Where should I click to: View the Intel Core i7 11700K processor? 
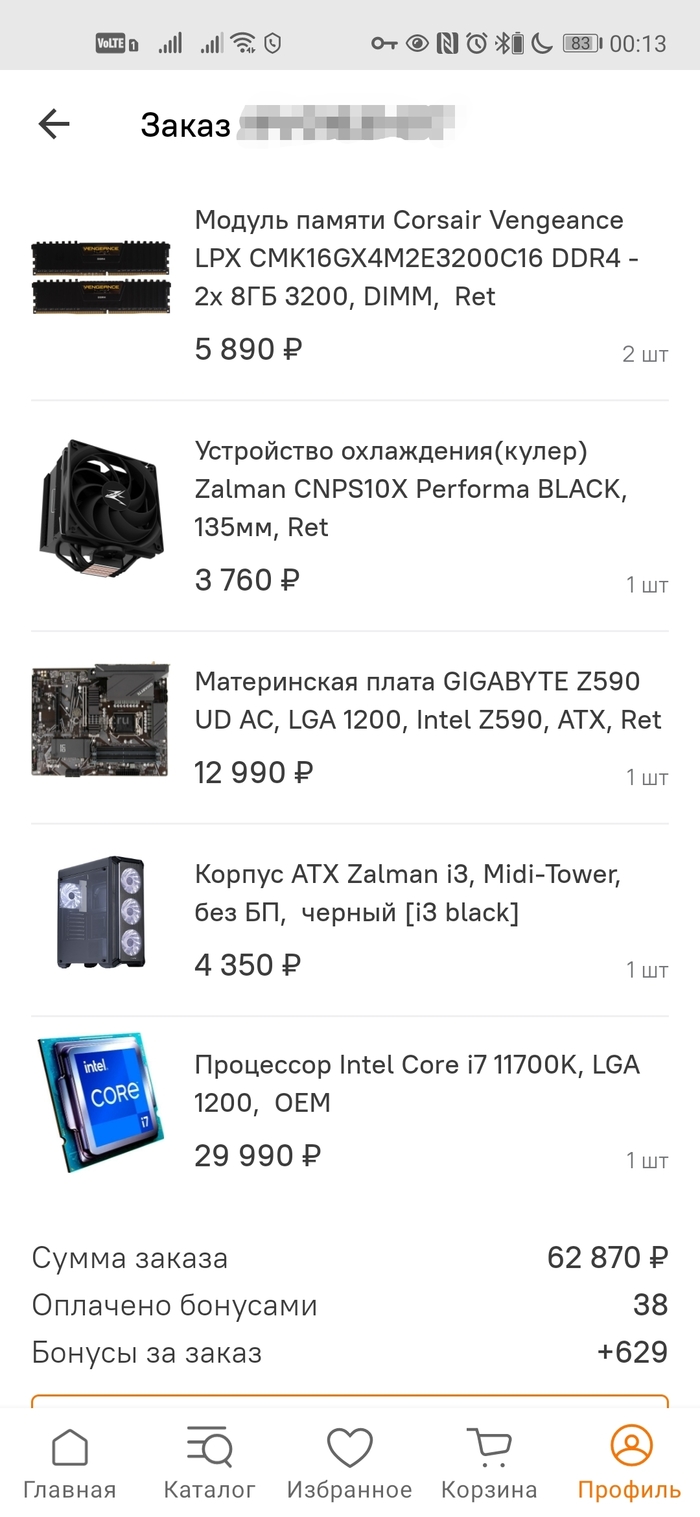[x=417, y=1083]
